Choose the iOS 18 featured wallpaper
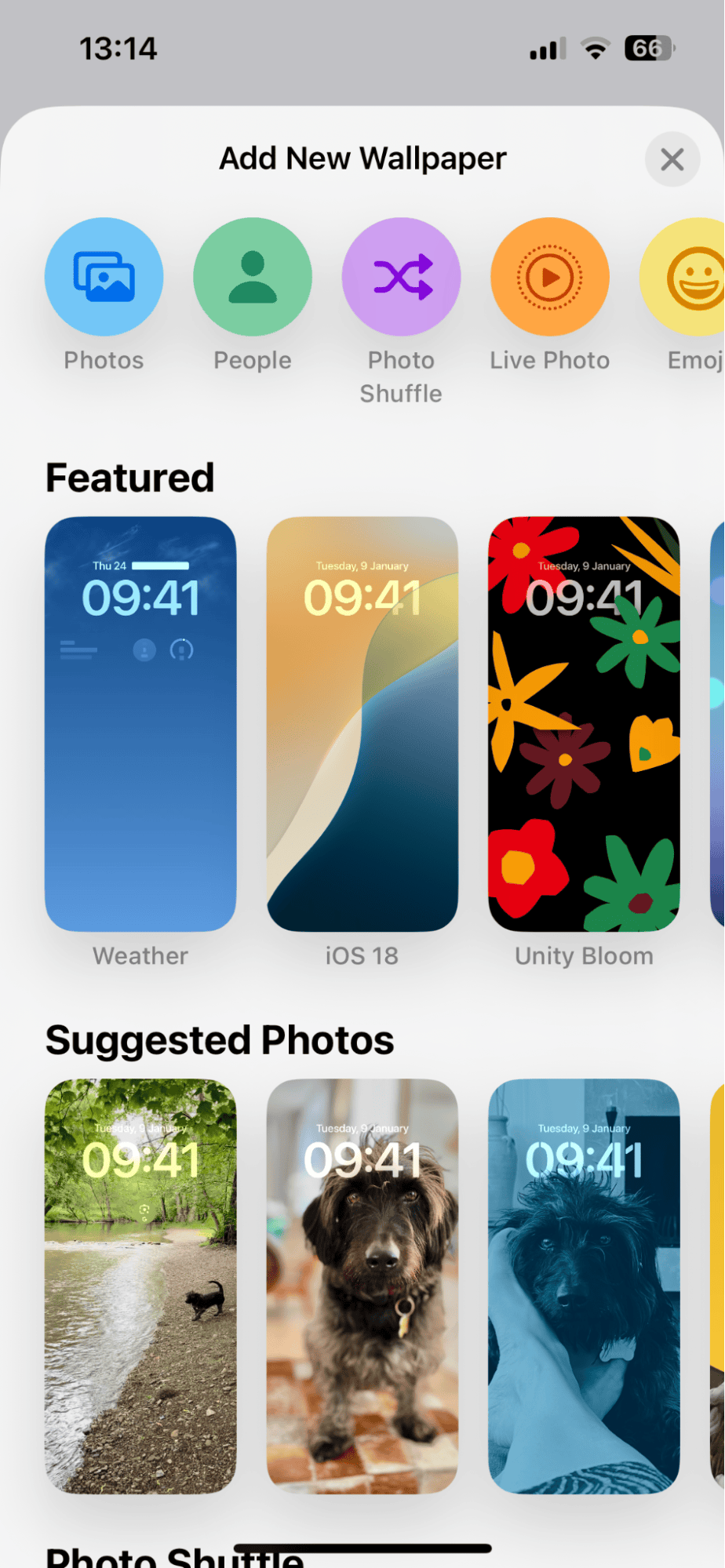This screenshot has width=725, height=1568. click(x=362, y=722)
